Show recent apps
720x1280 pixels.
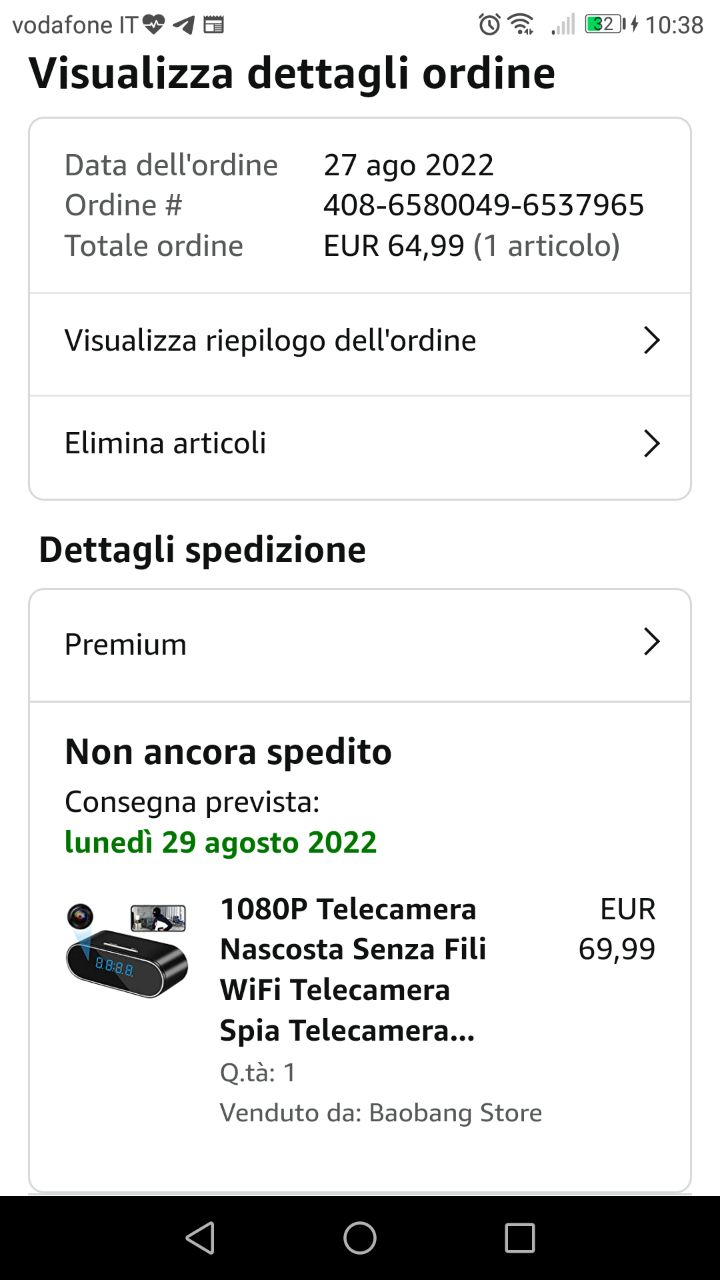(520, 1238)
